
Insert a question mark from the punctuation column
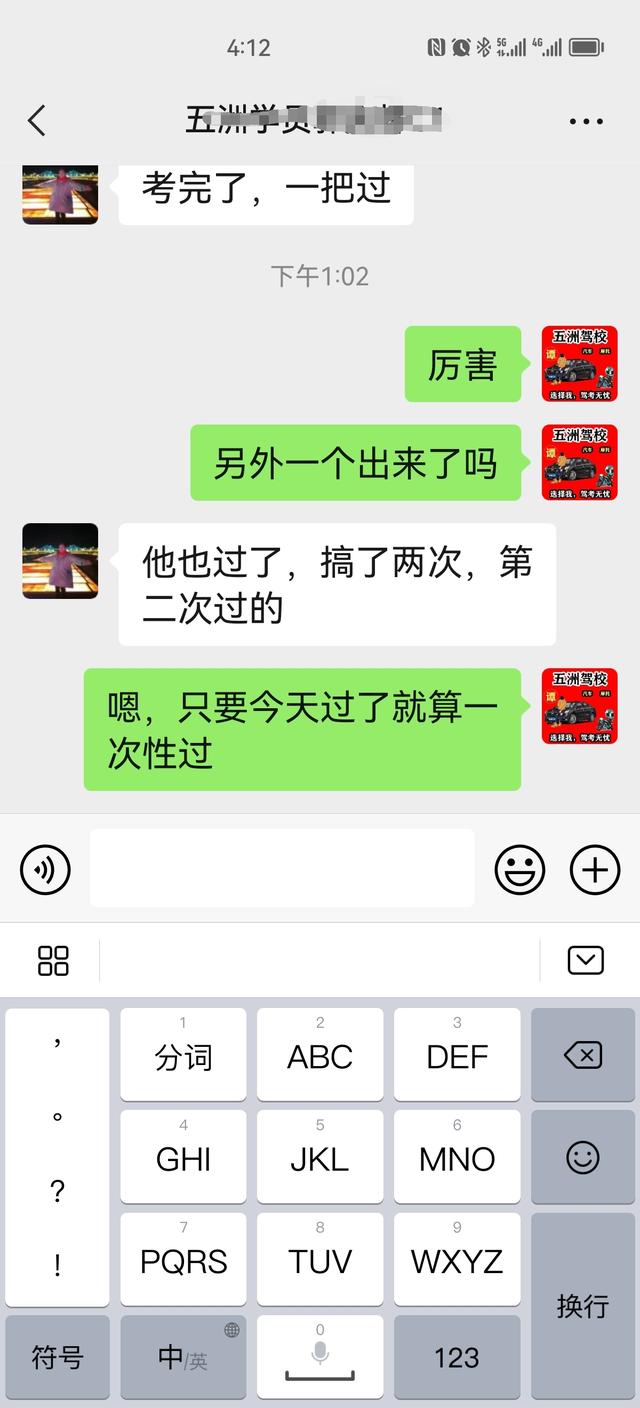(x=57, y=1191)
